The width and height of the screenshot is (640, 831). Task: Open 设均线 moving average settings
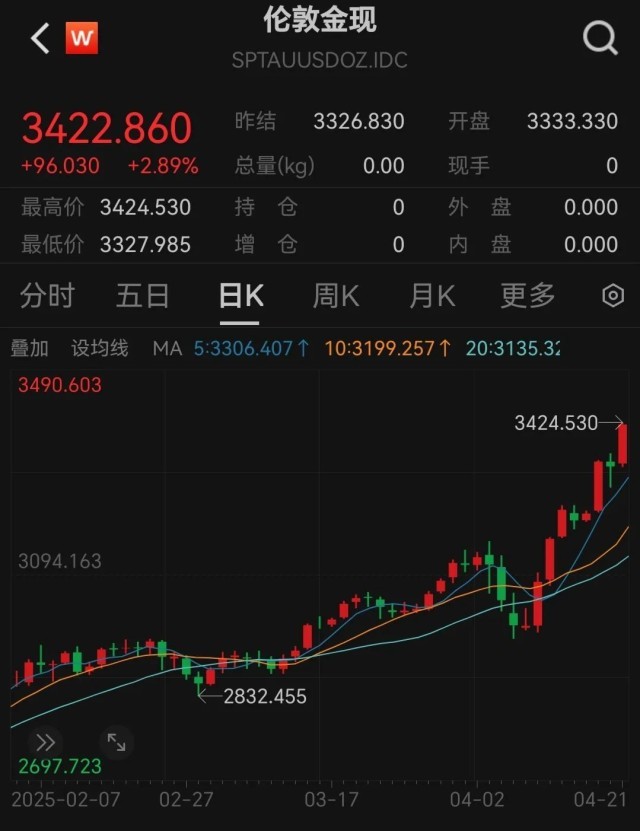pos(100,348)
